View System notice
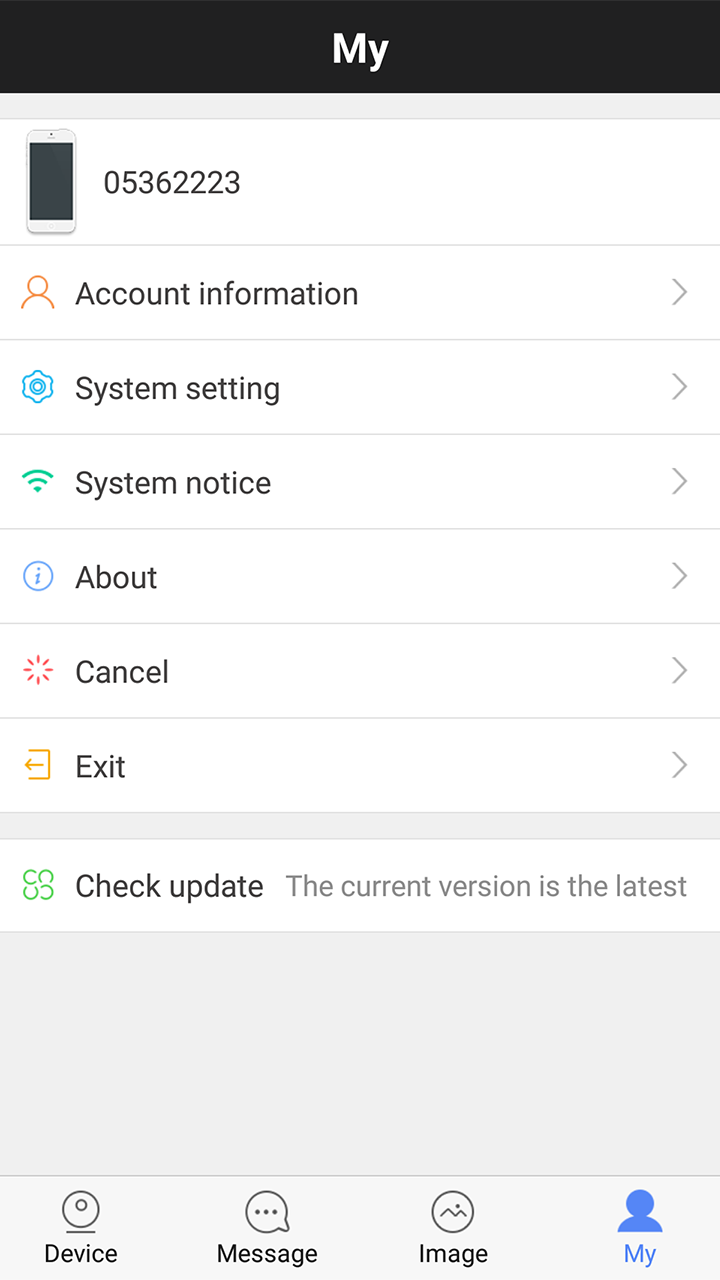This screenshot has height=1280, width=720. coord(360,482)
